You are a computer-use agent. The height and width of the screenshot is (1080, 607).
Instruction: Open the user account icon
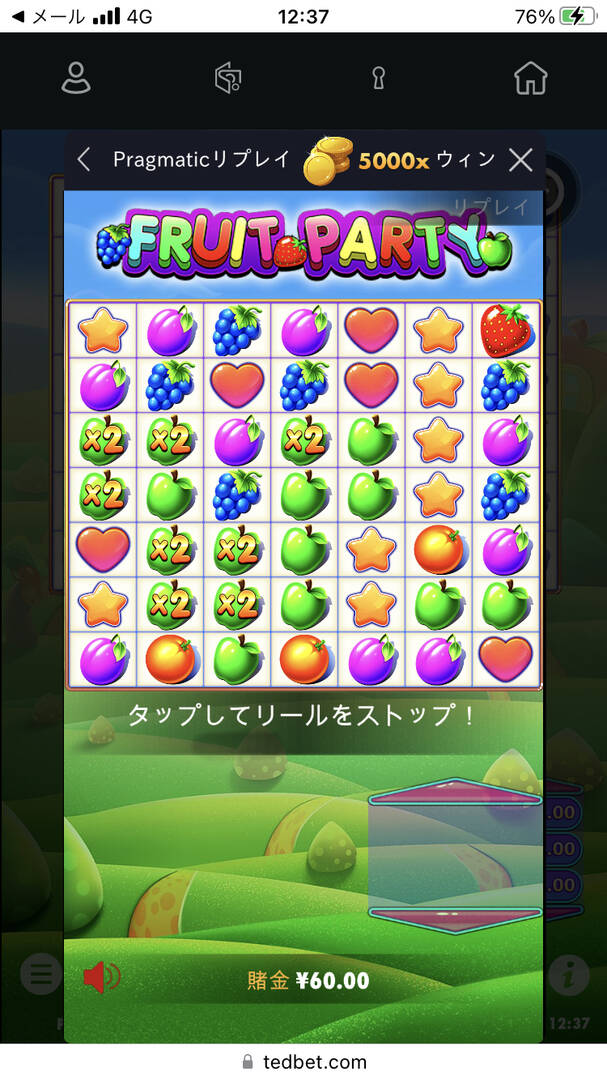[76, 78]
